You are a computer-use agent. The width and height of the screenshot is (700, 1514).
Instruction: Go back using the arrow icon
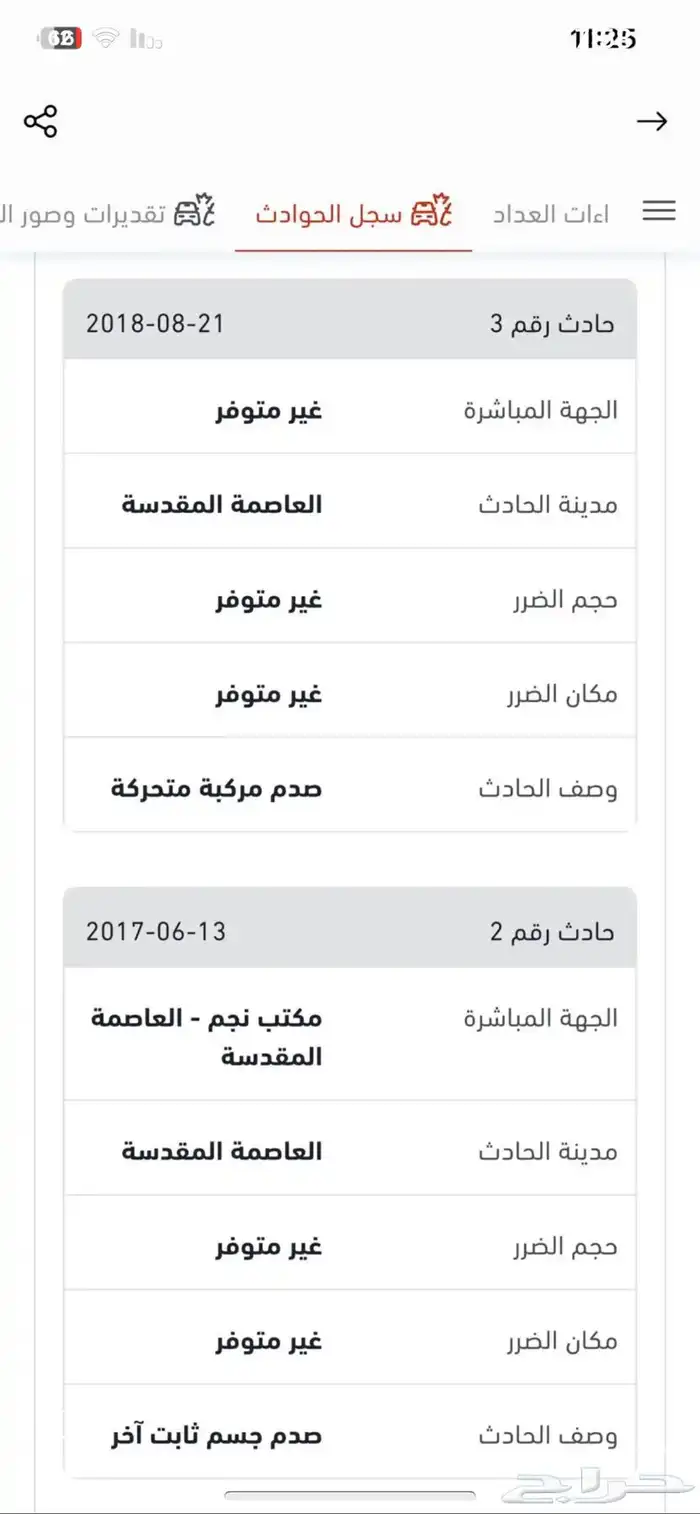[x=652, y=121]
